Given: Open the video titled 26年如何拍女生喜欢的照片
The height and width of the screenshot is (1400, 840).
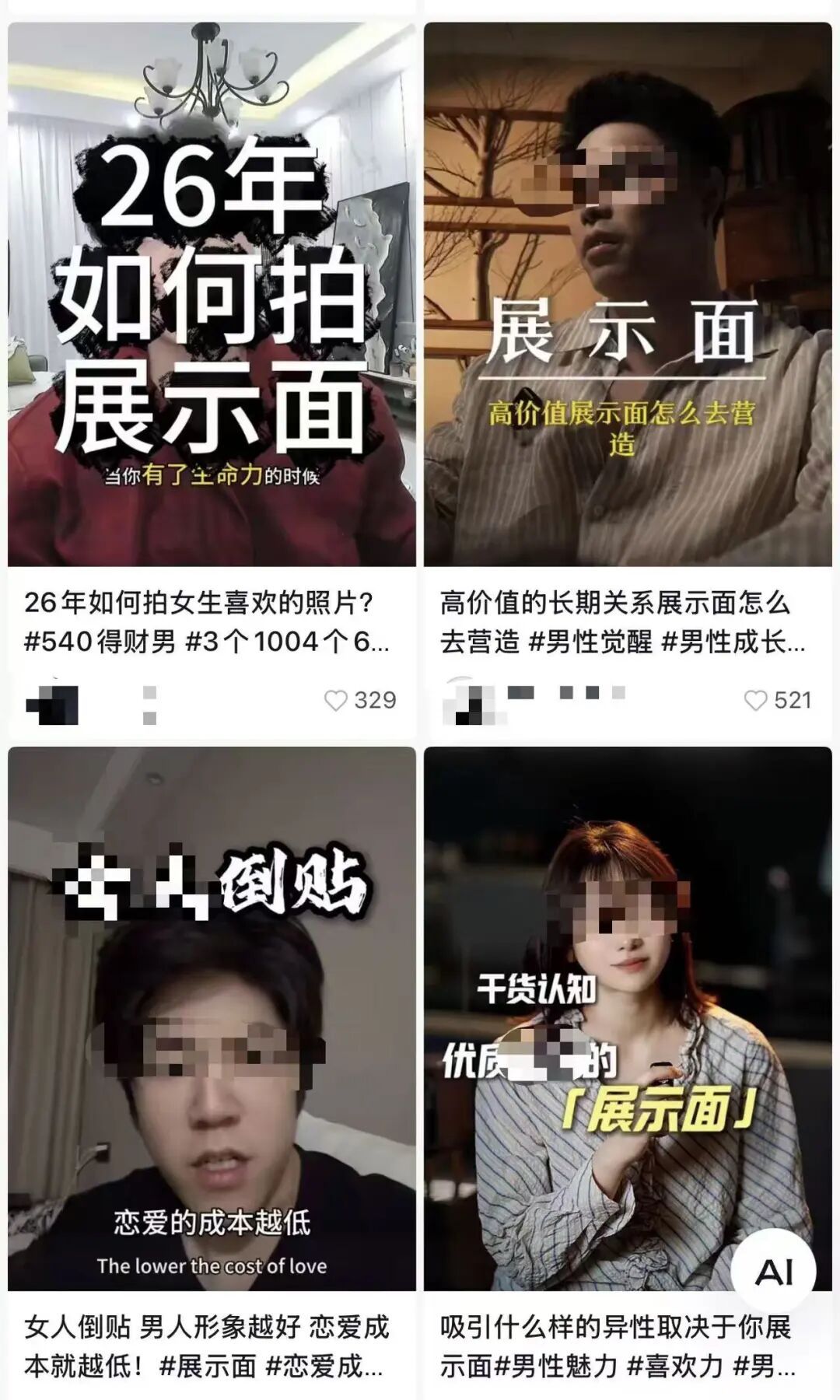Looking at the screenshot, I should pos(212,296).
